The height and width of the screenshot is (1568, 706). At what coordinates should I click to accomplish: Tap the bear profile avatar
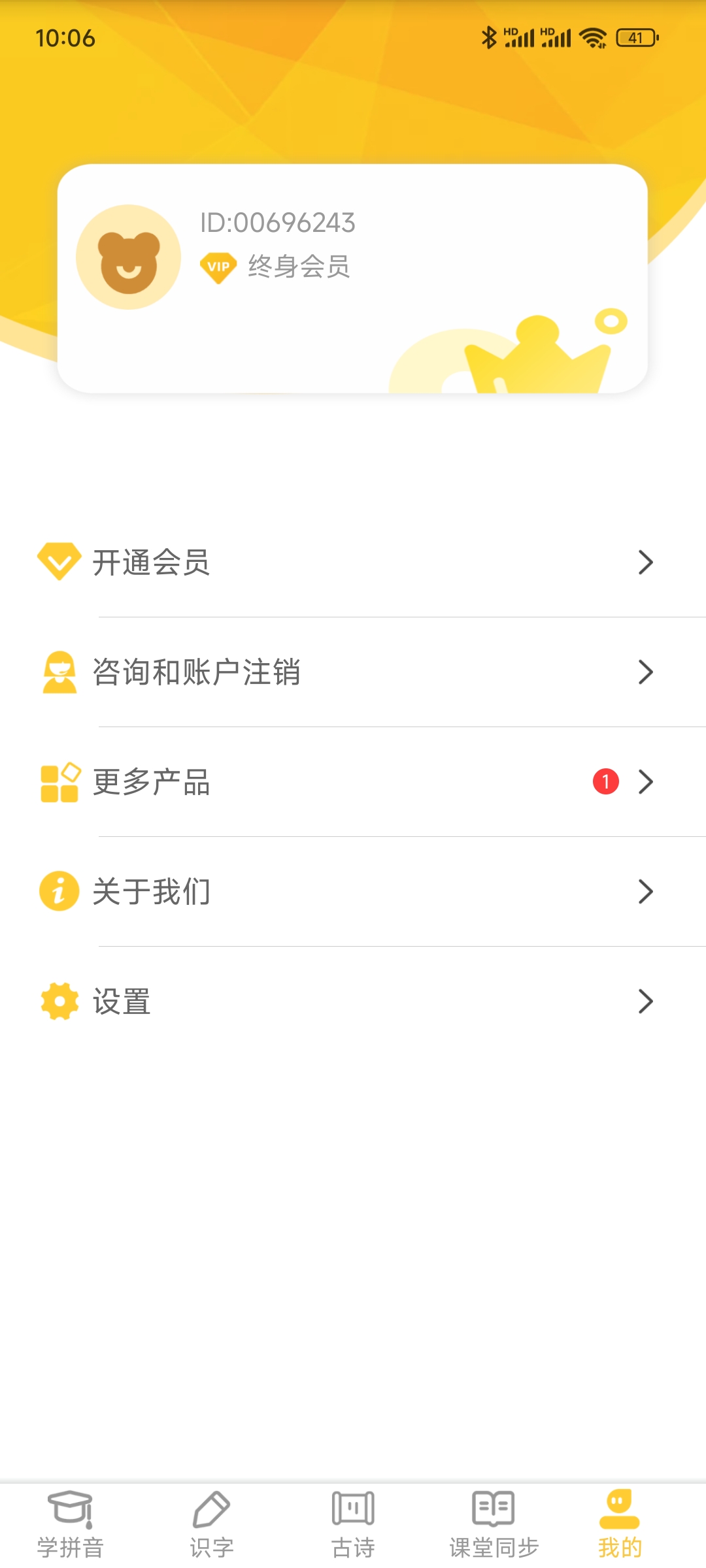[x=129, y=257]
